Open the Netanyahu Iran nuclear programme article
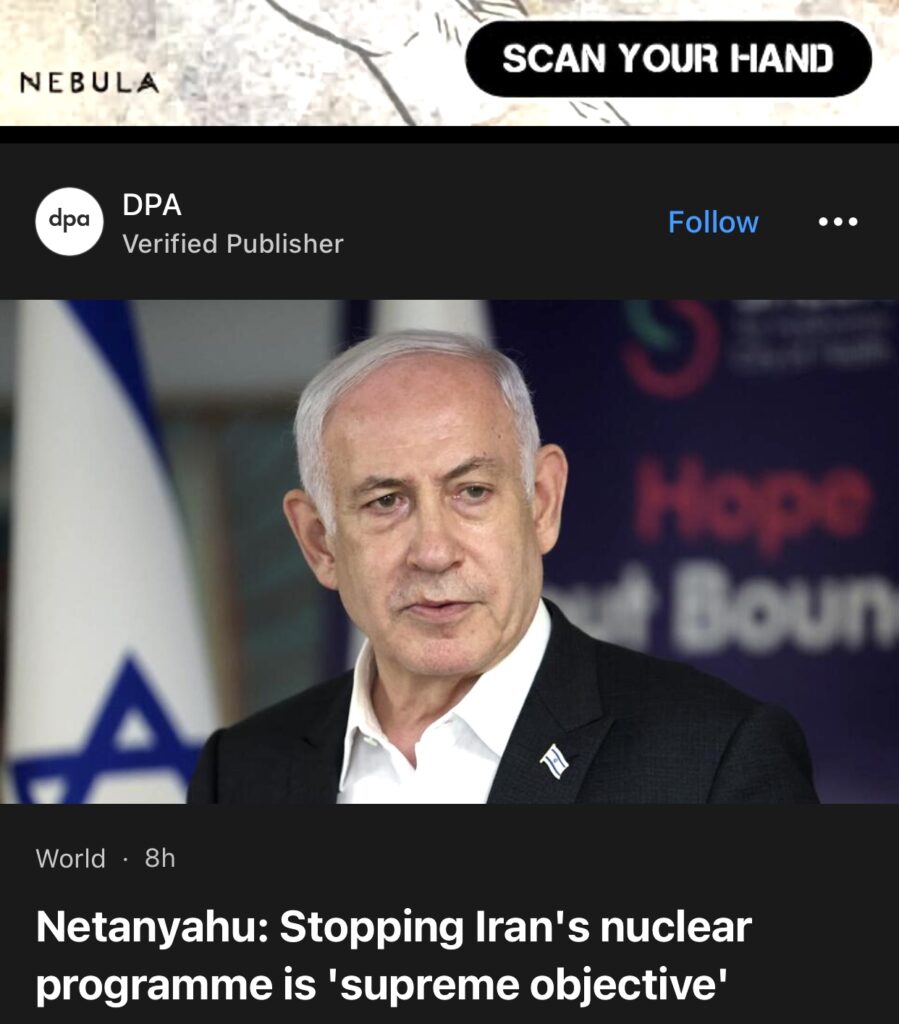Image resolution: width=899 pixels, height=1024 pixels. [x=394, y=957]
